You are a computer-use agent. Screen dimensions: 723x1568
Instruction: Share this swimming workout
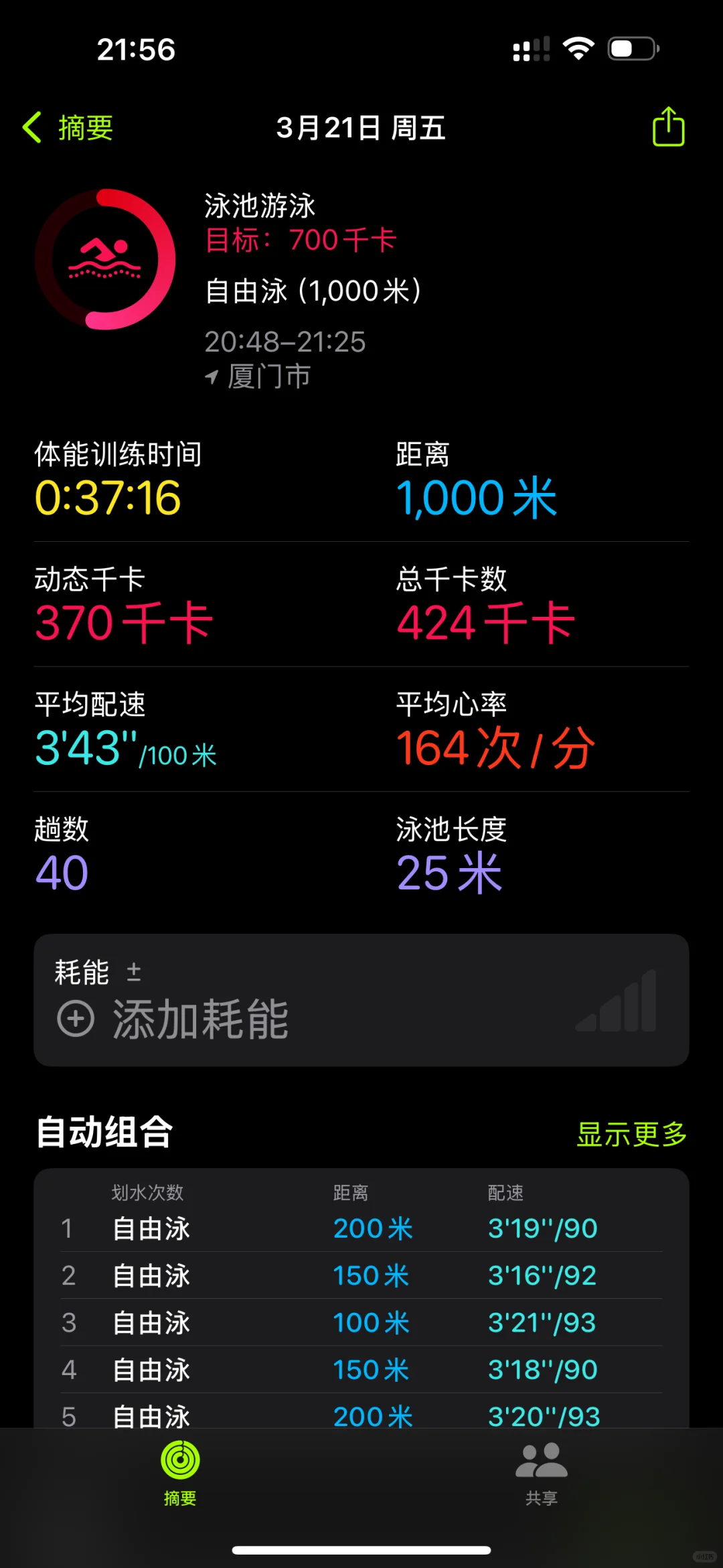click(x=668, y=126)
